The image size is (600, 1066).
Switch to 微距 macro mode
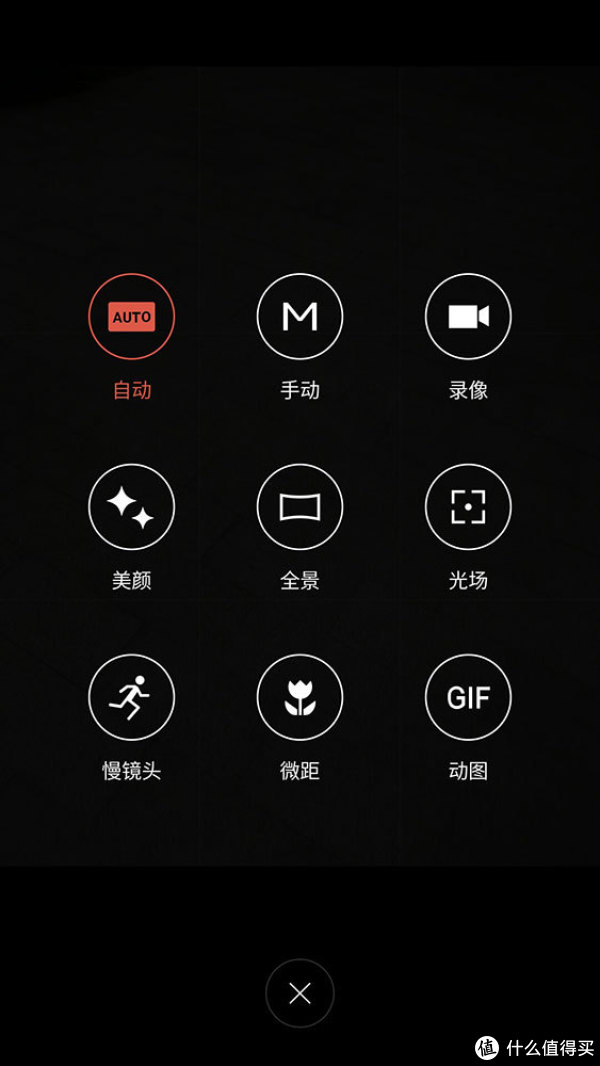(300, 697)
